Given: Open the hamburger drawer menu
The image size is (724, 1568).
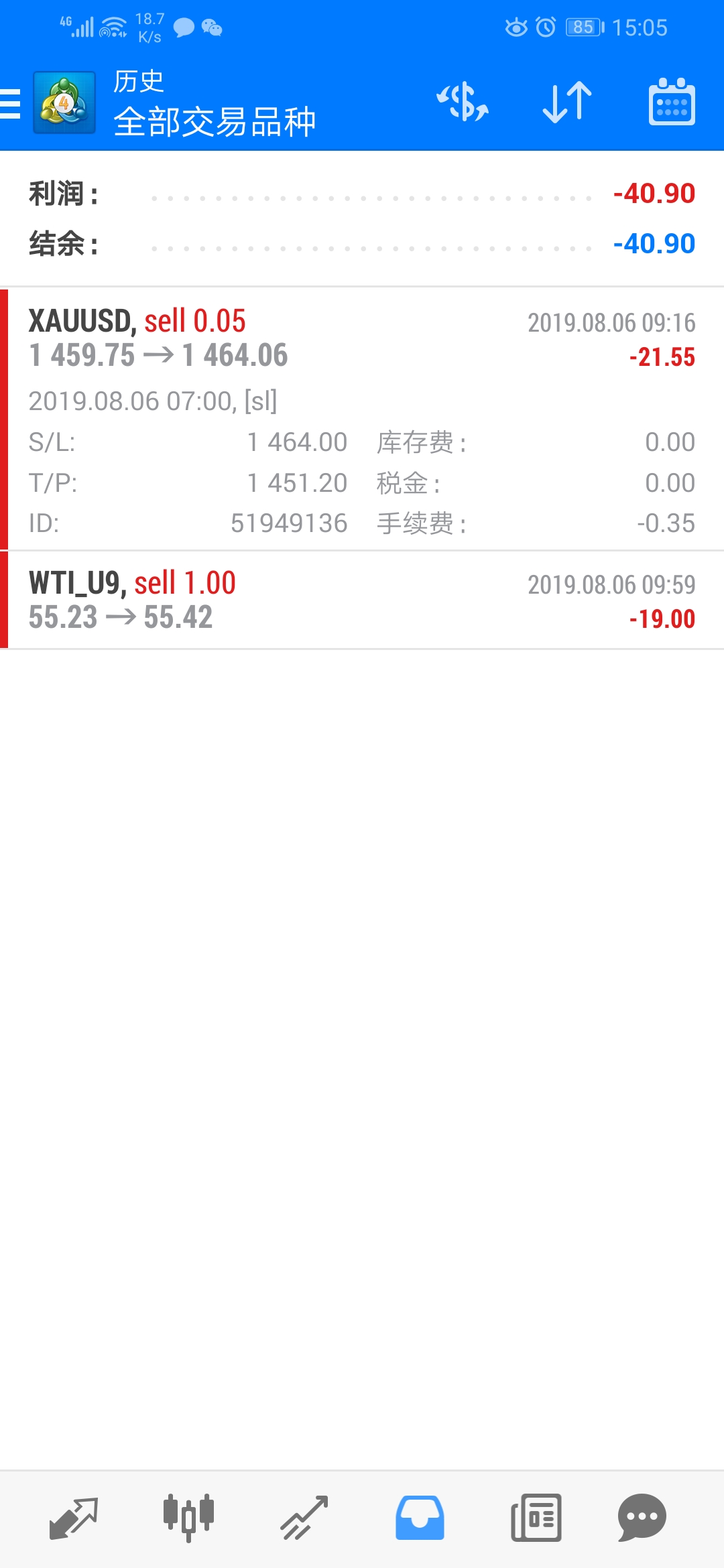Looking at the screenshot, I should [11, 104].
